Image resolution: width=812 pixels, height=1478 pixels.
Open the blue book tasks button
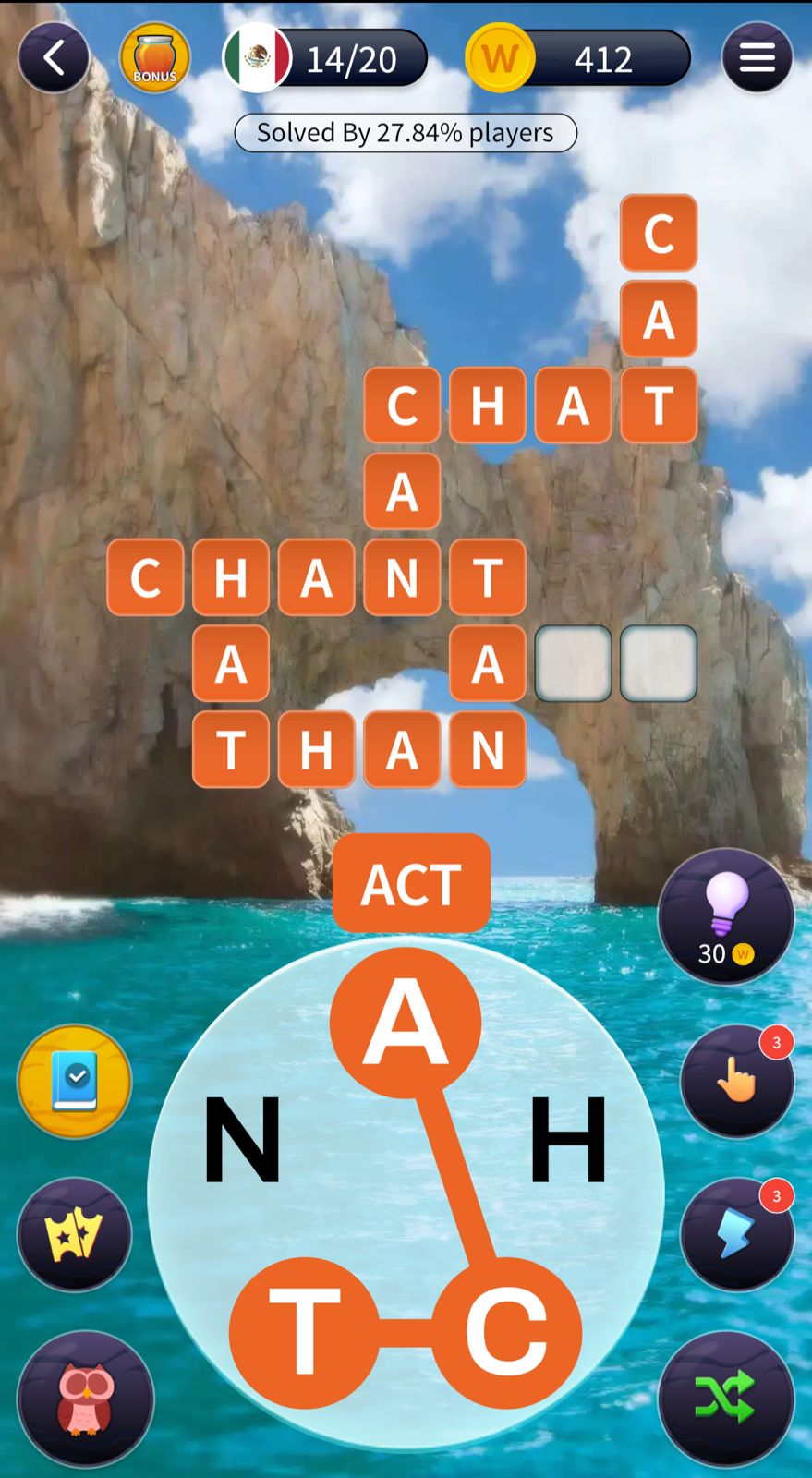pyautogui.click(x=75, y=1081)
